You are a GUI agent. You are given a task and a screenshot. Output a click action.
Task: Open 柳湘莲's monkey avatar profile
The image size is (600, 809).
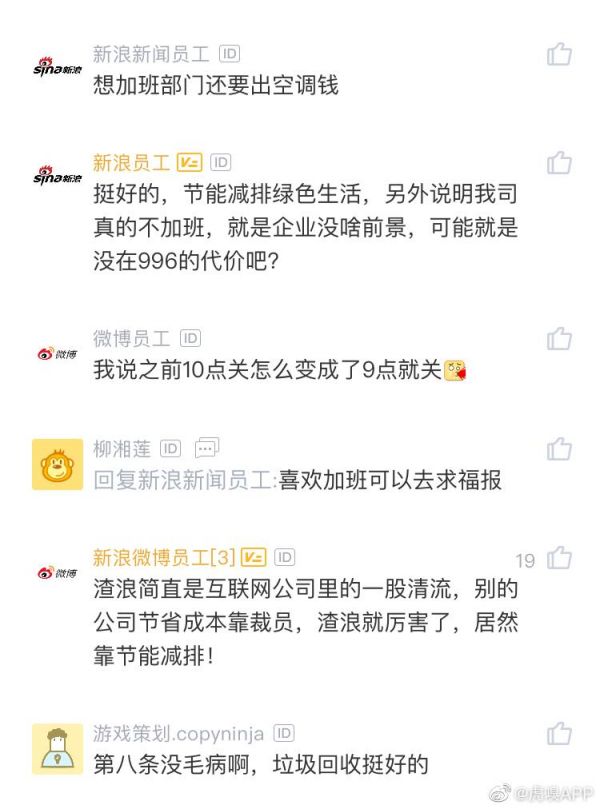point(57,464)
